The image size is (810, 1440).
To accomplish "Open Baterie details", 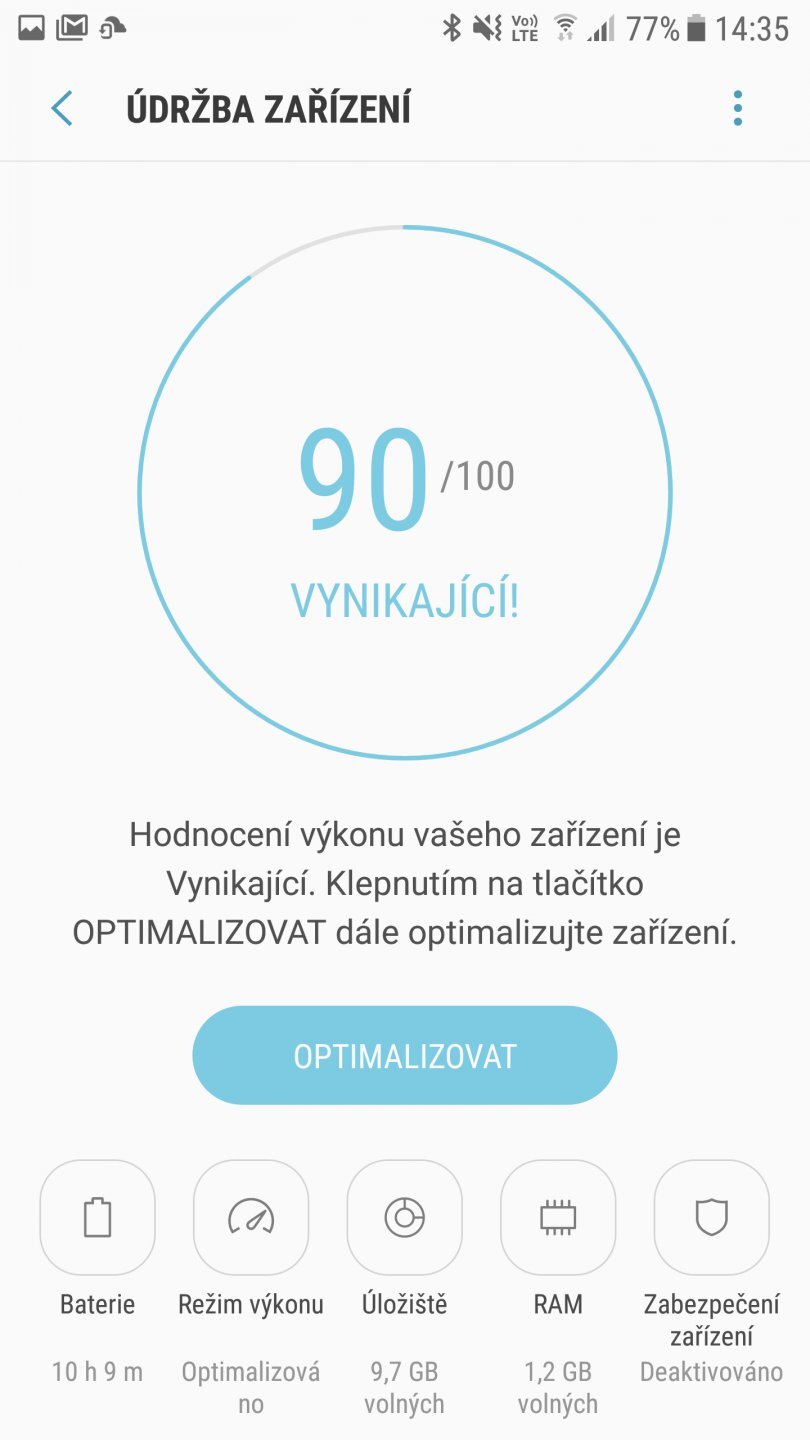I will tap(97, 1217).
